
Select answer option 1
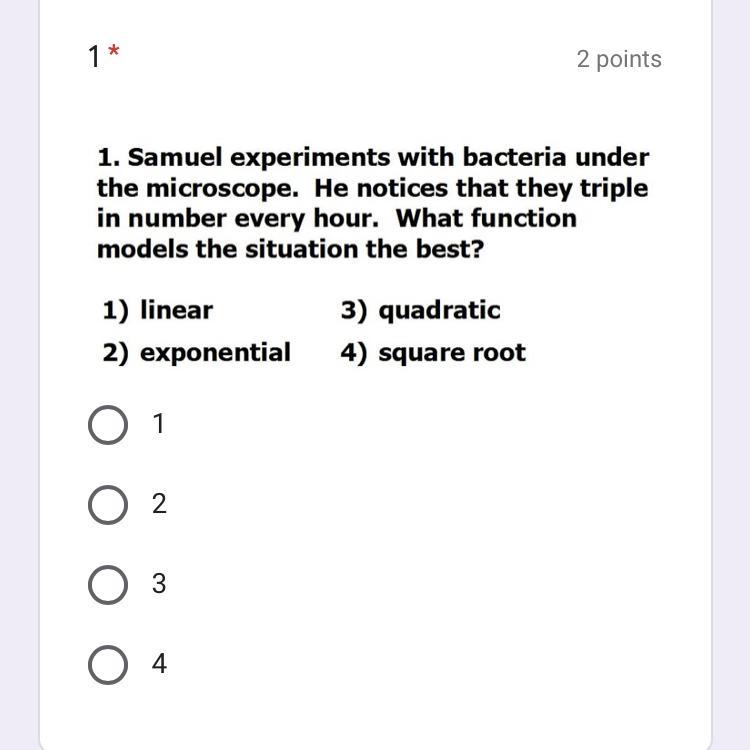pyautogui.click(x=108, y=425)
